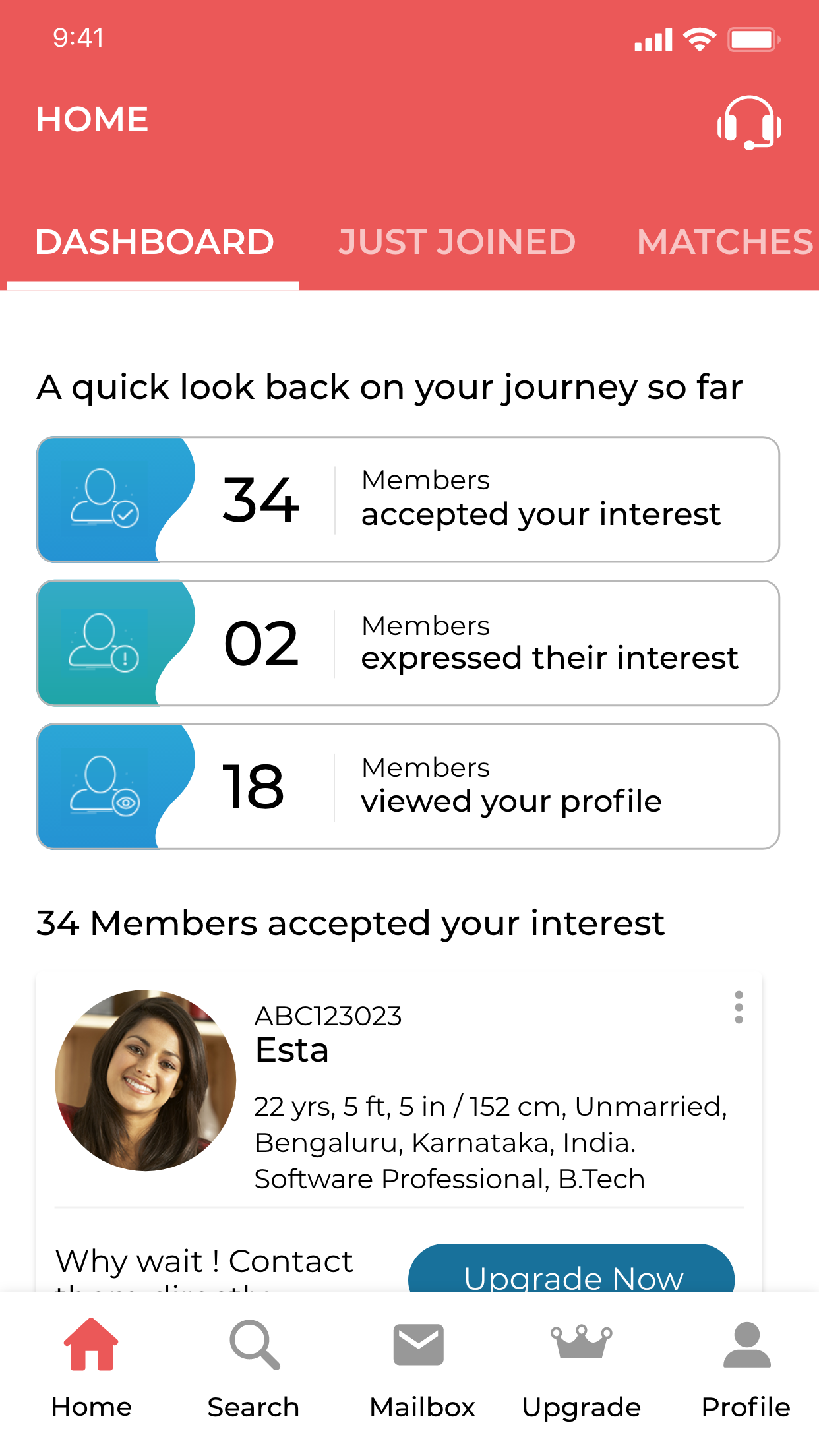Open the 34 members accepted your interest card

(x=408, y=499)
